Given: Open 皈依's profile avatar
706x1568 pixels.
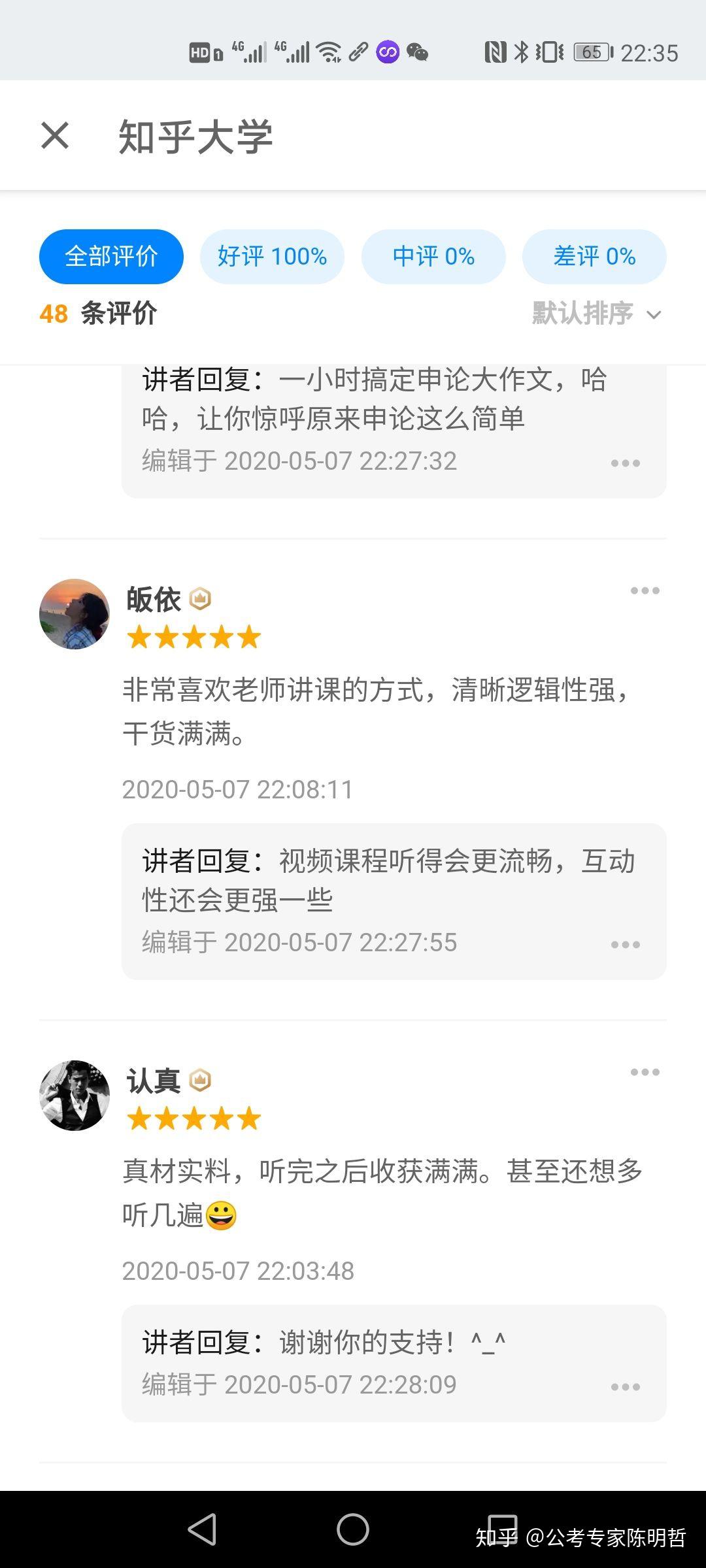Looking at the screenshot, I should [75, 614].
